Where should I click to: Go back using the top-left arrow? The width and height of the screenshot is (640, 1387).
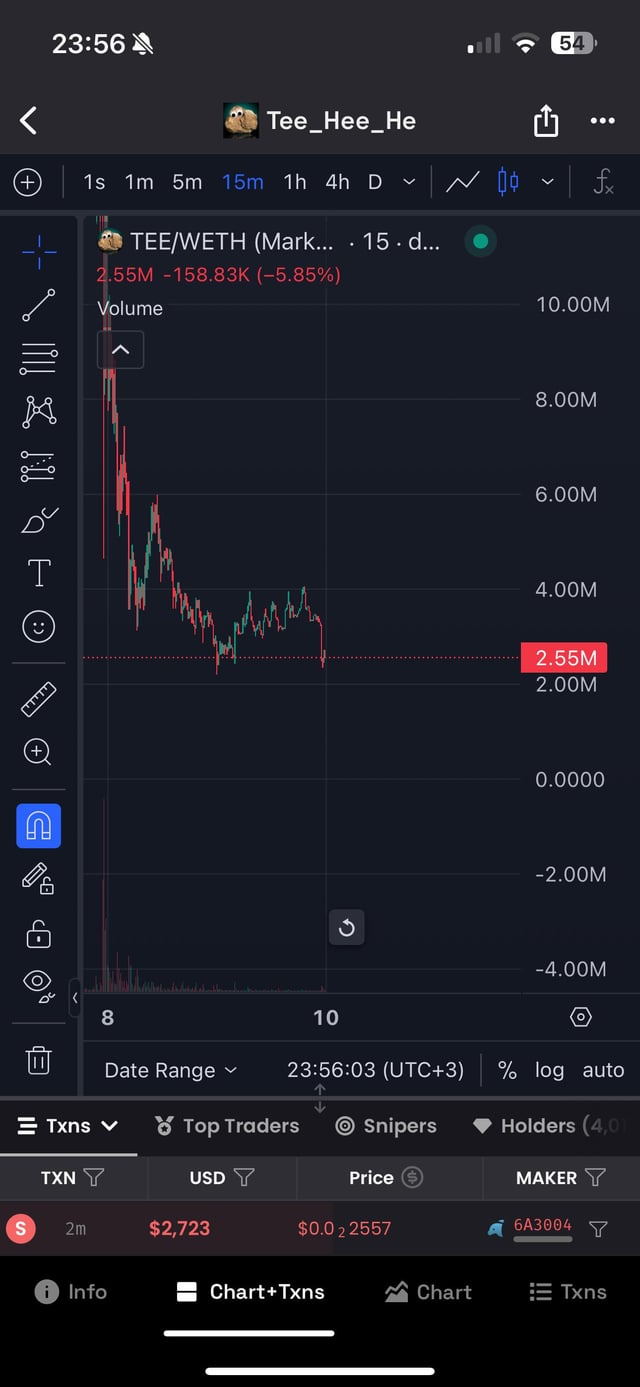click(x=28, y=121)
